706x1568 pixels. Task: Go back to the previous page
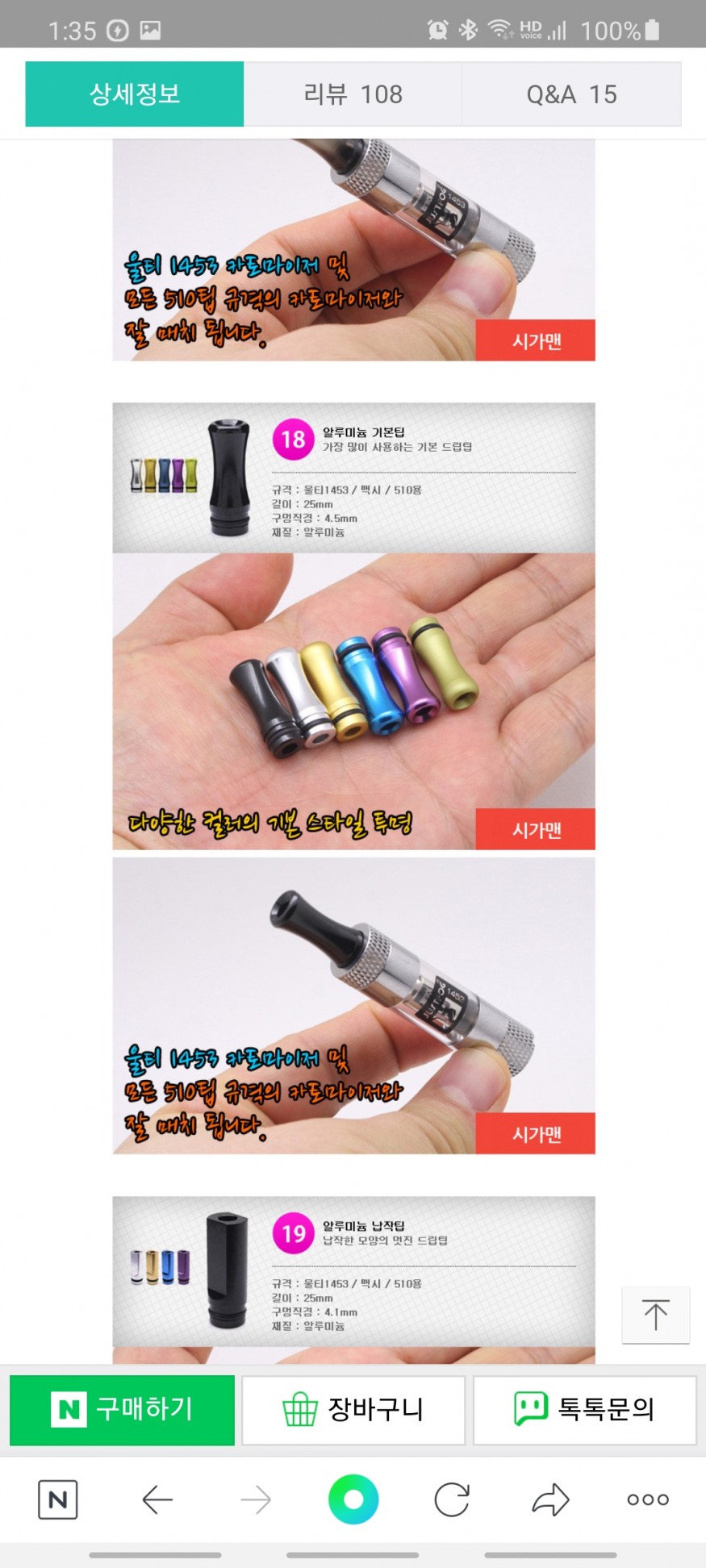[157, 1499]
